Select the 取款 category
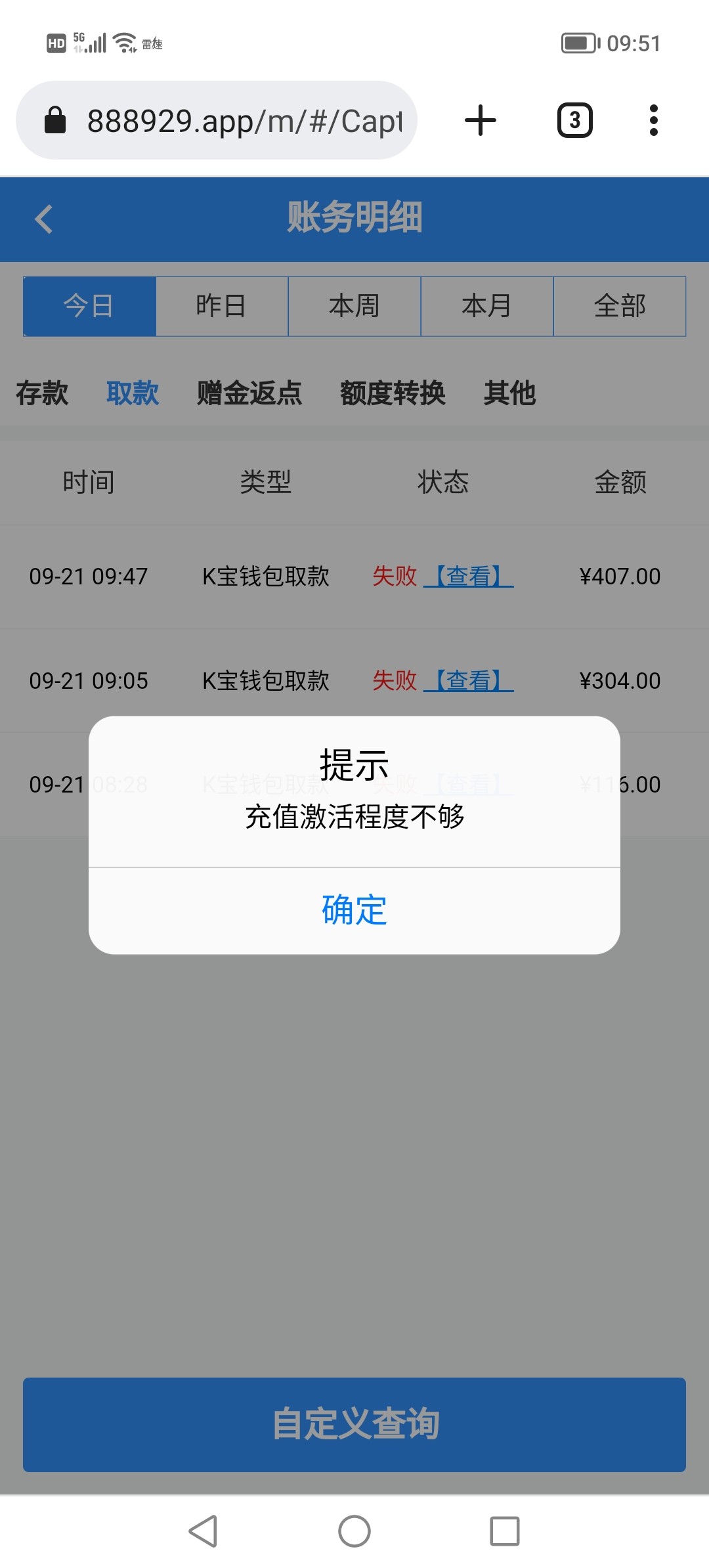709x1568 pixels. [133, 393]
